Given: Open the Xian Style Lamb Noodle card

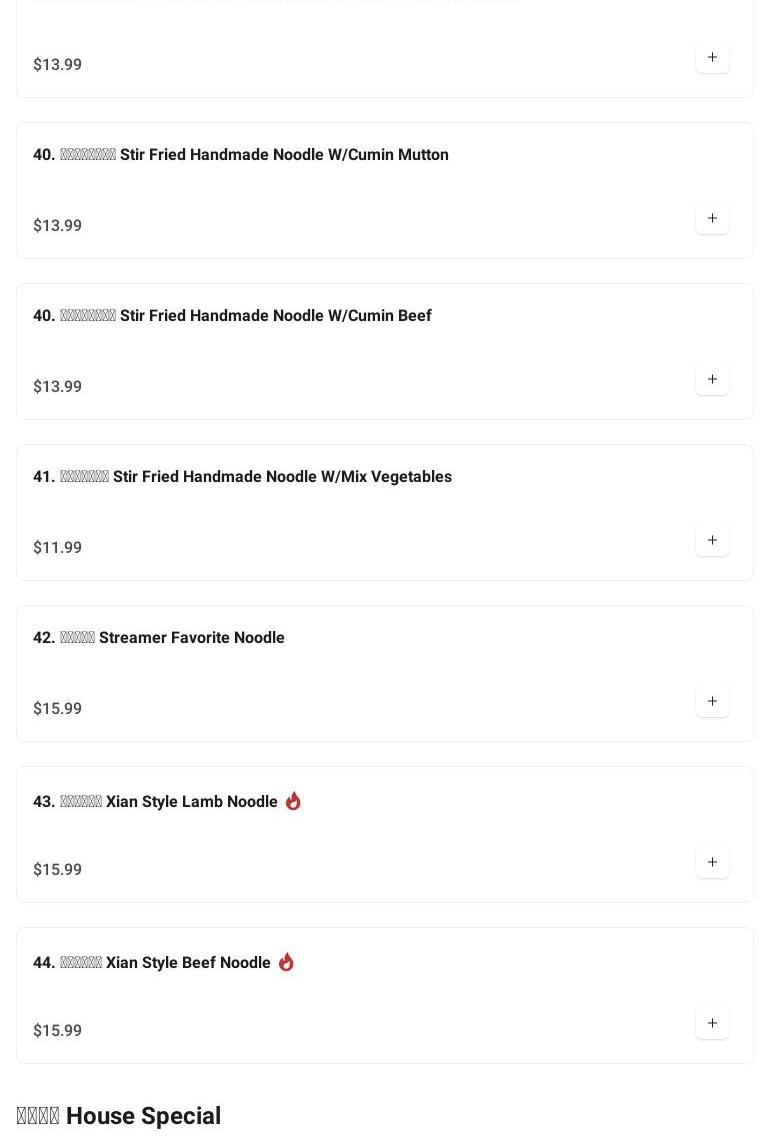Looking at the screenshot, I should (x=191, y=802).
